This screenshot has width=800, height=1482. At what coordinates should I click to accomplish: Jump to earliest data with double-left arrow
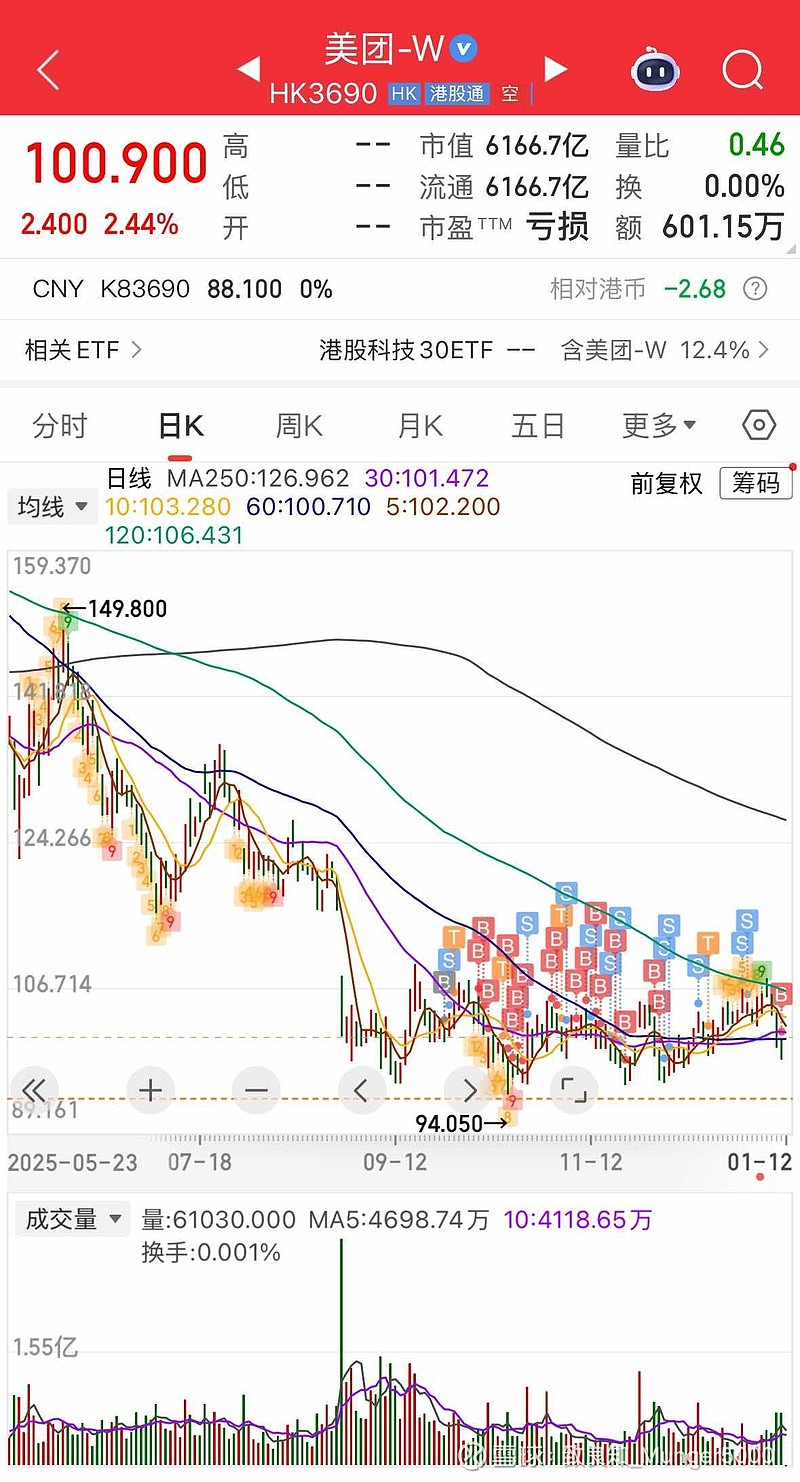[35, 1091]
